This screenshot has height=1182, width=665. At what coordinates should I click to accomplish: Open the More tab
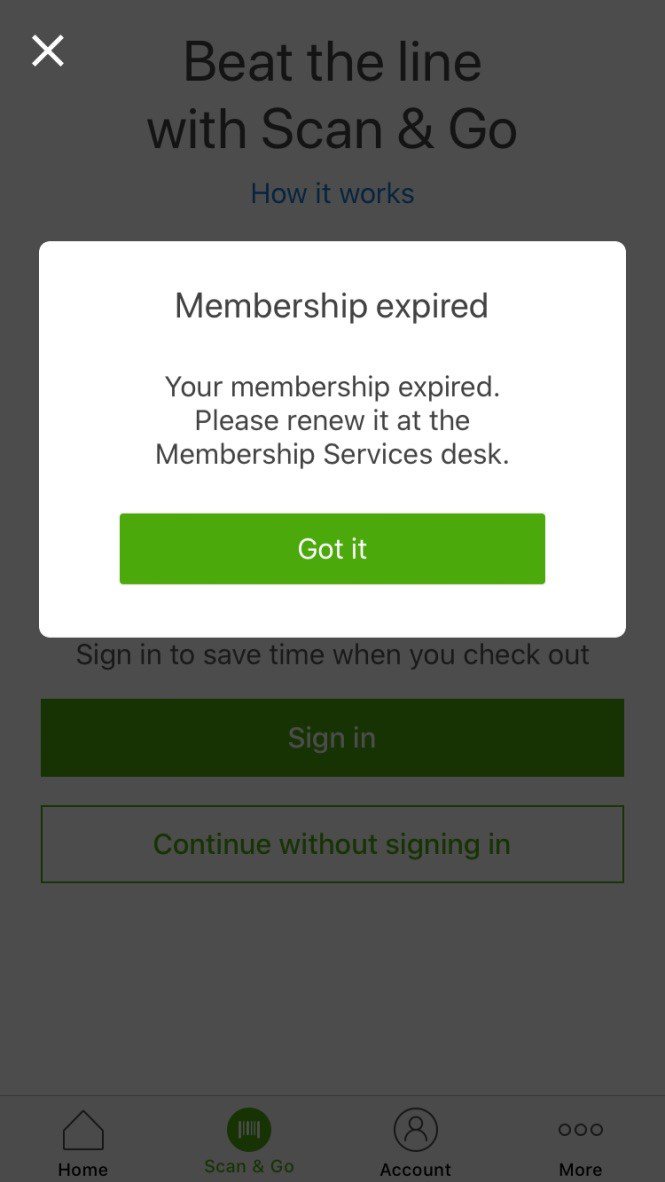pos(580,1142)
